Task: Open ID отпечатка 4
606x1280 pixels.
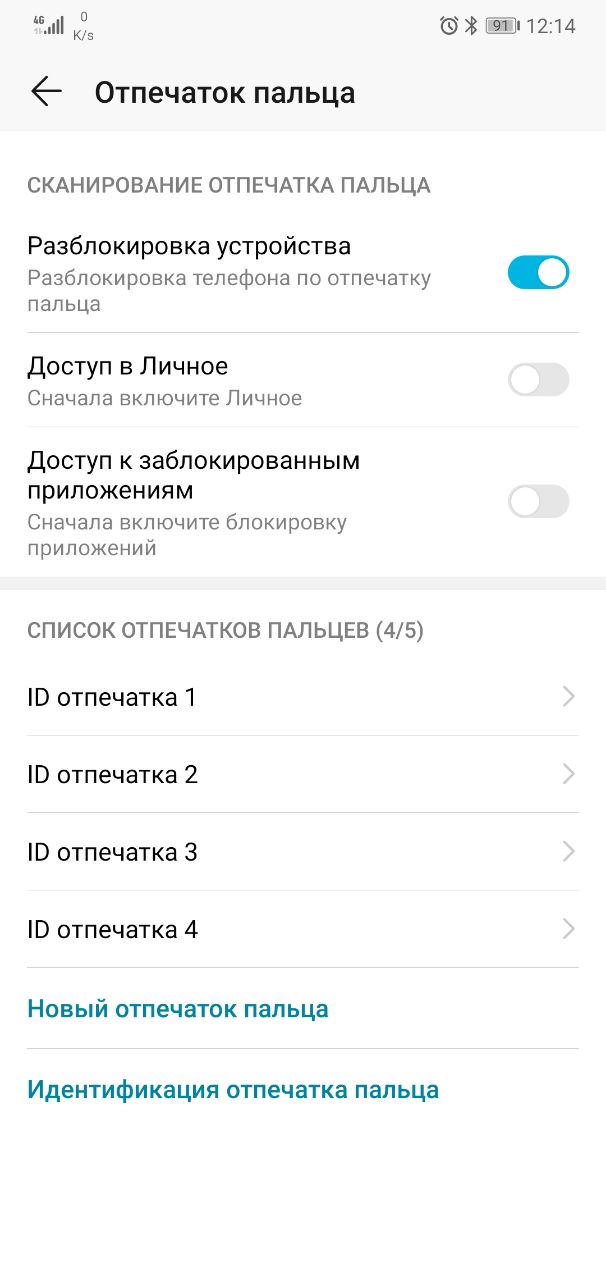Action: [x=303, y=929]
